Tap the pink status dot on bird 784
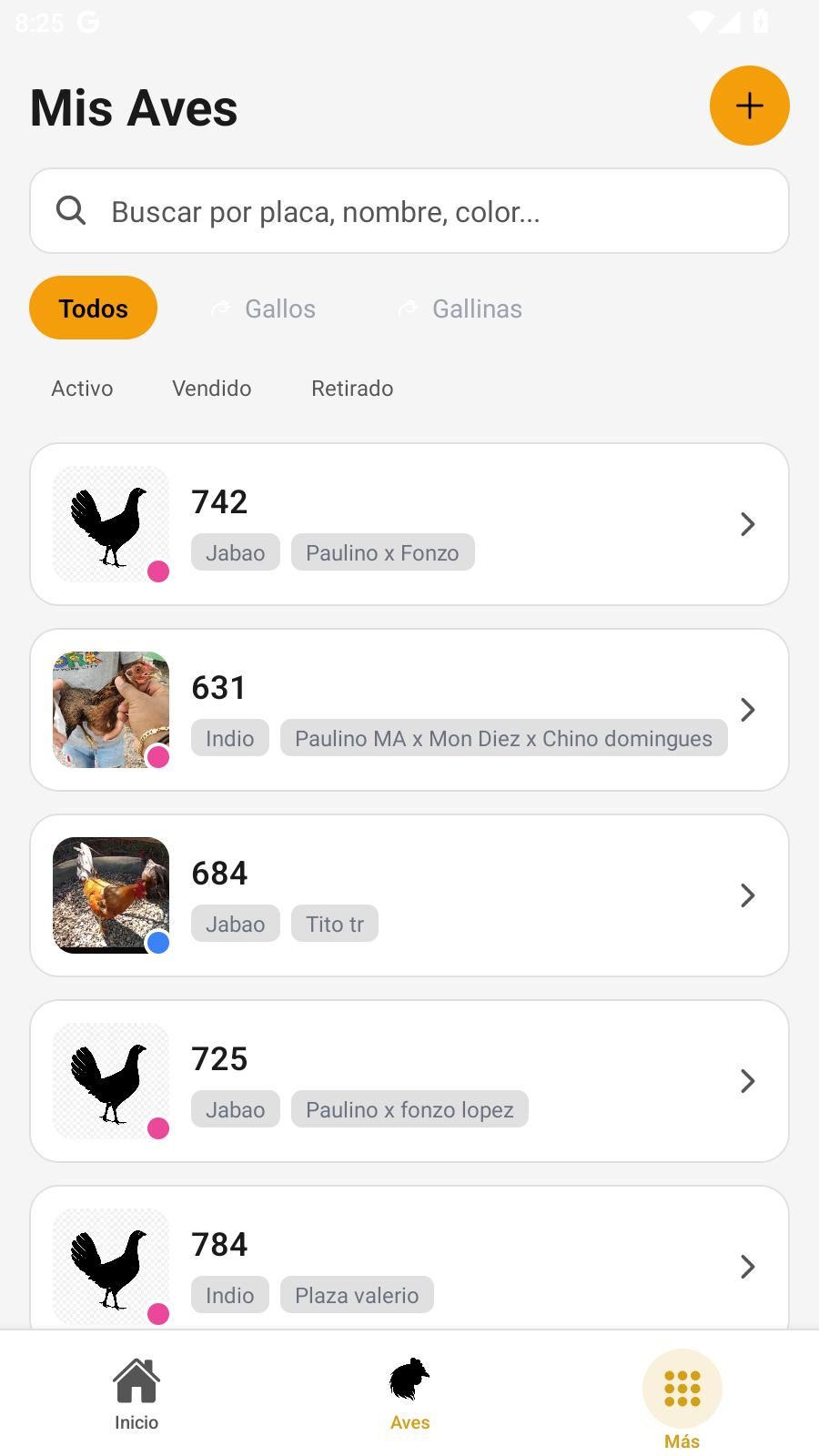The image size is (819, 1456). coord(158,1314)
